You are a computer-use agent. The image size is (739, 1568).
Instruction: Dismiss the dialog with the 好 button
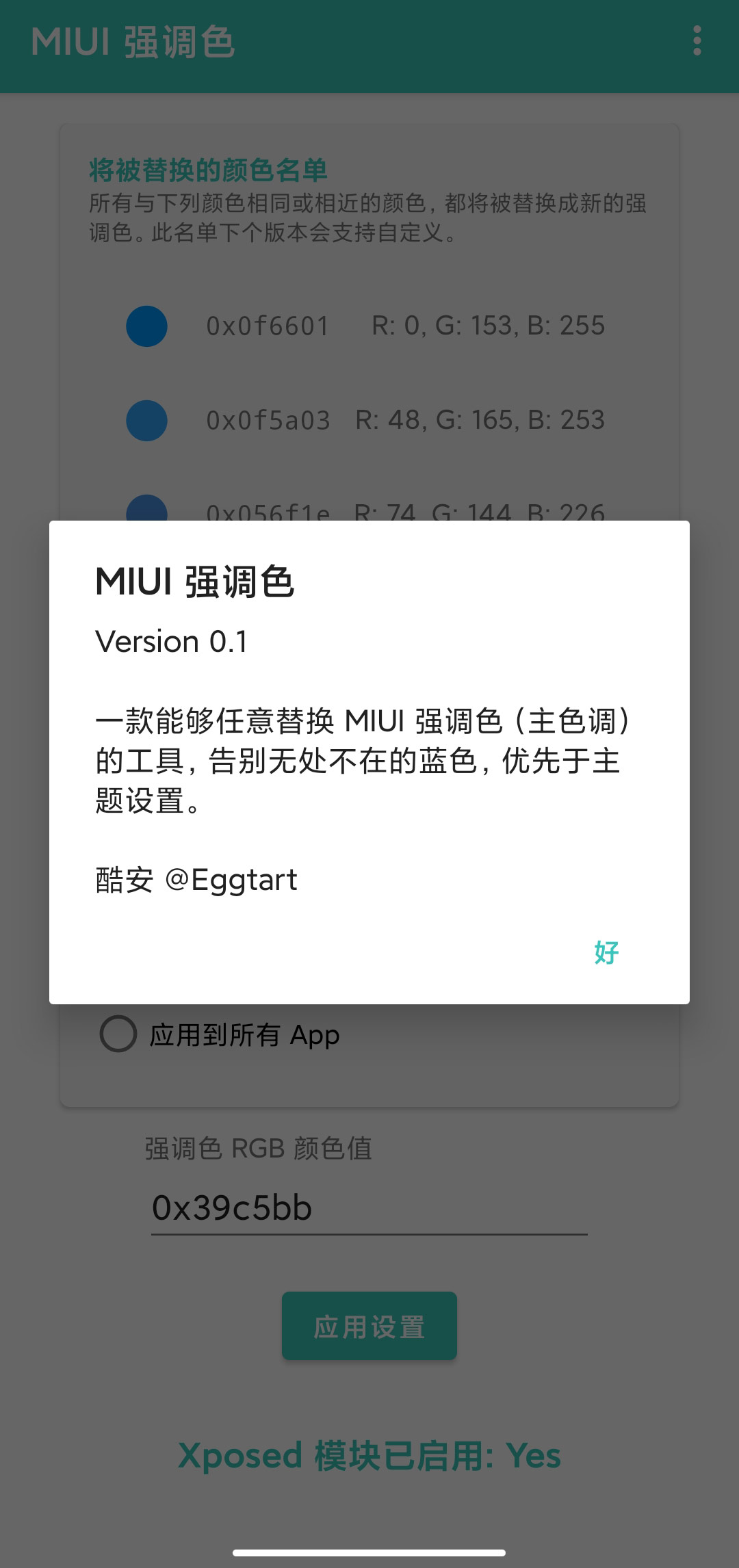click(x=606, y=952)
